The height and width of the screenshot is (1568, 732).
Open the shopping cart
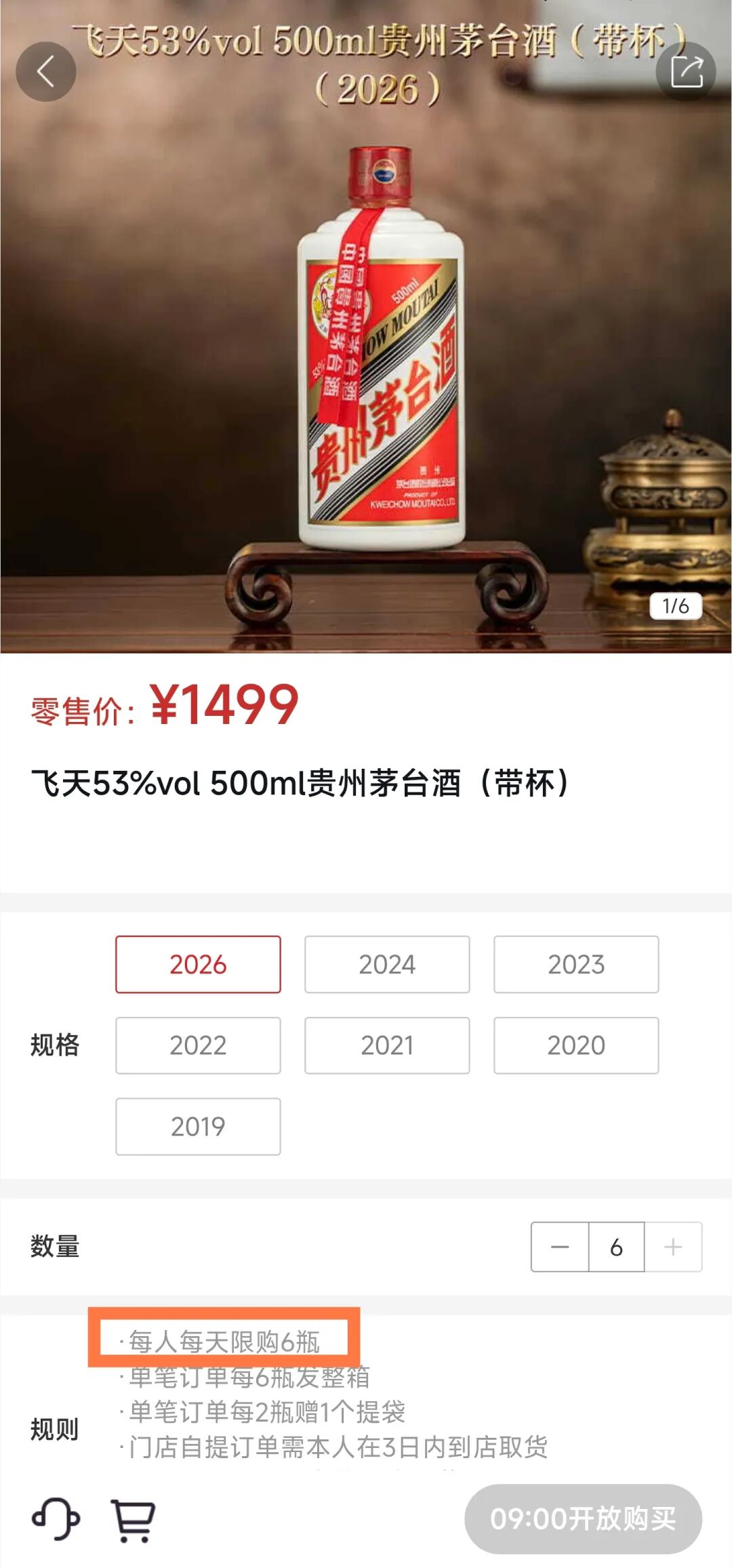pyautogui.click(x=134, y=1520)
